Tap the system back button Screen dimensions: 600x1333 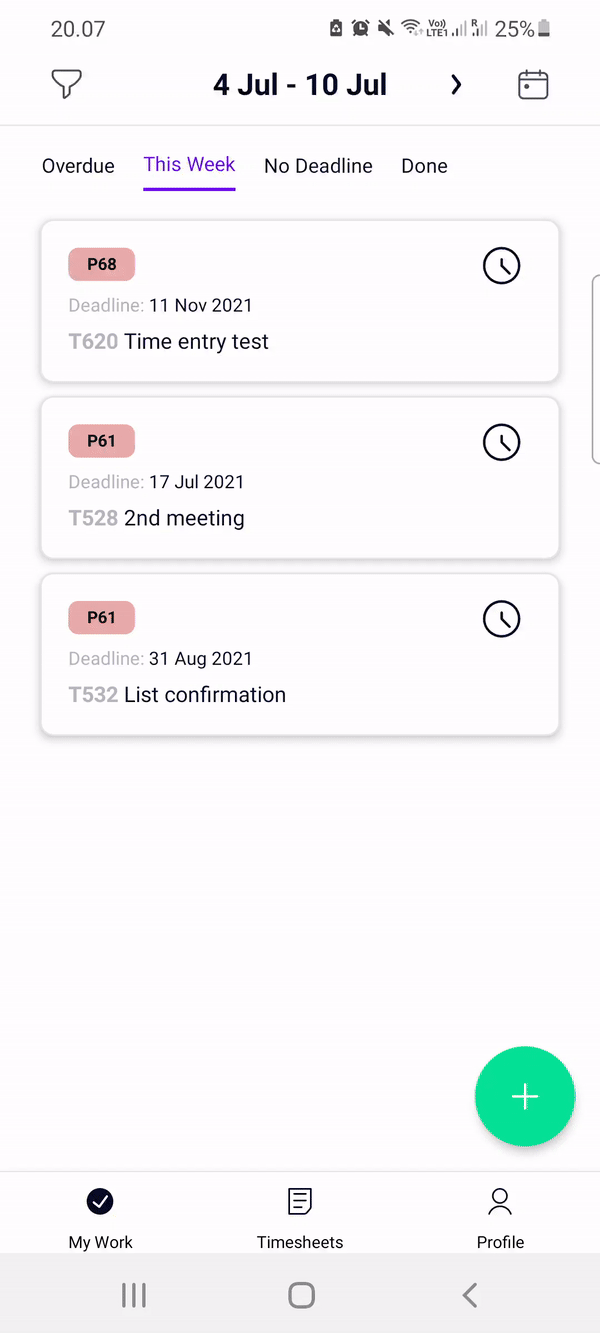point(469,1295)
